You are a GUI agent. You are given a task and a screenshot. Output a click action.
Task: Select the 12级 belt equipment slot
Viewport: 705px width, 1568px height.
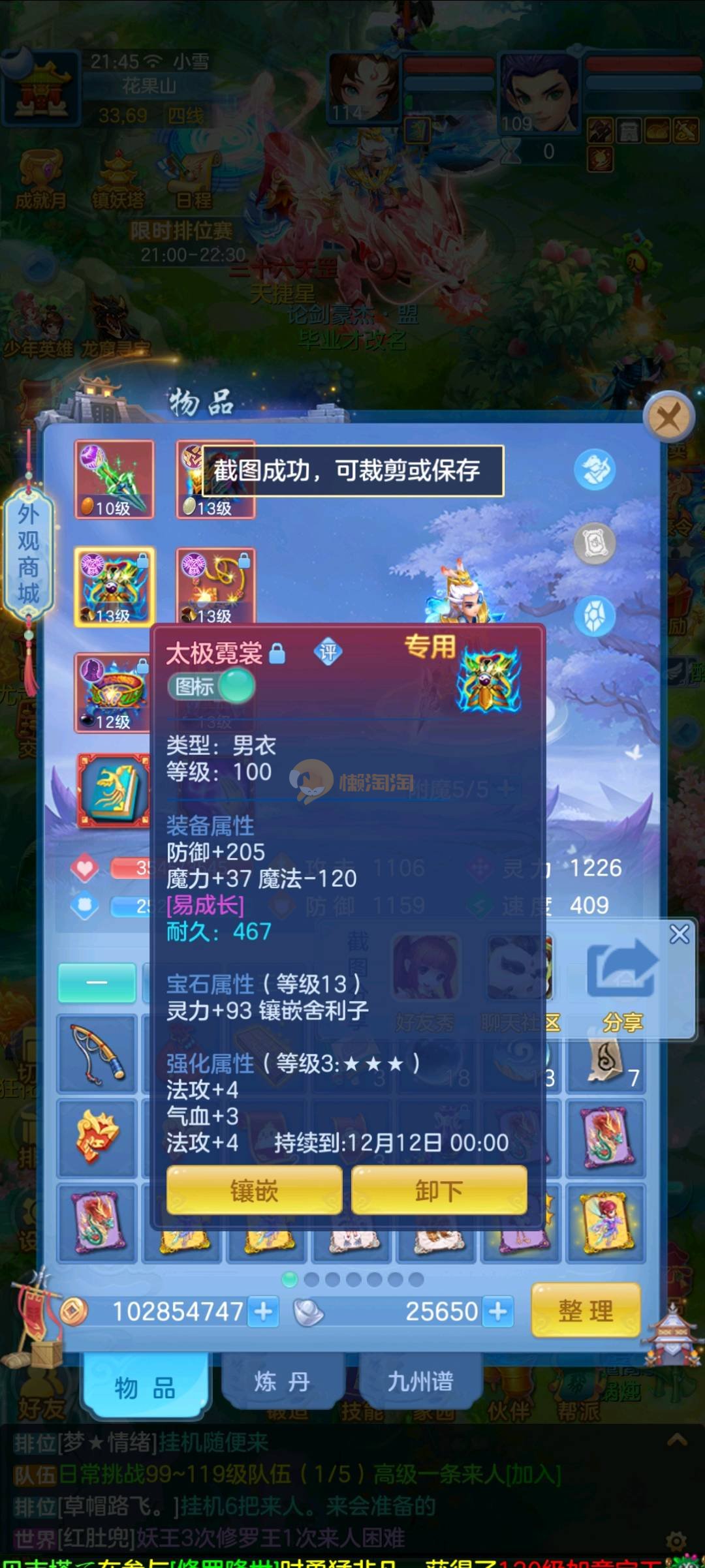(x=112, y=692)
